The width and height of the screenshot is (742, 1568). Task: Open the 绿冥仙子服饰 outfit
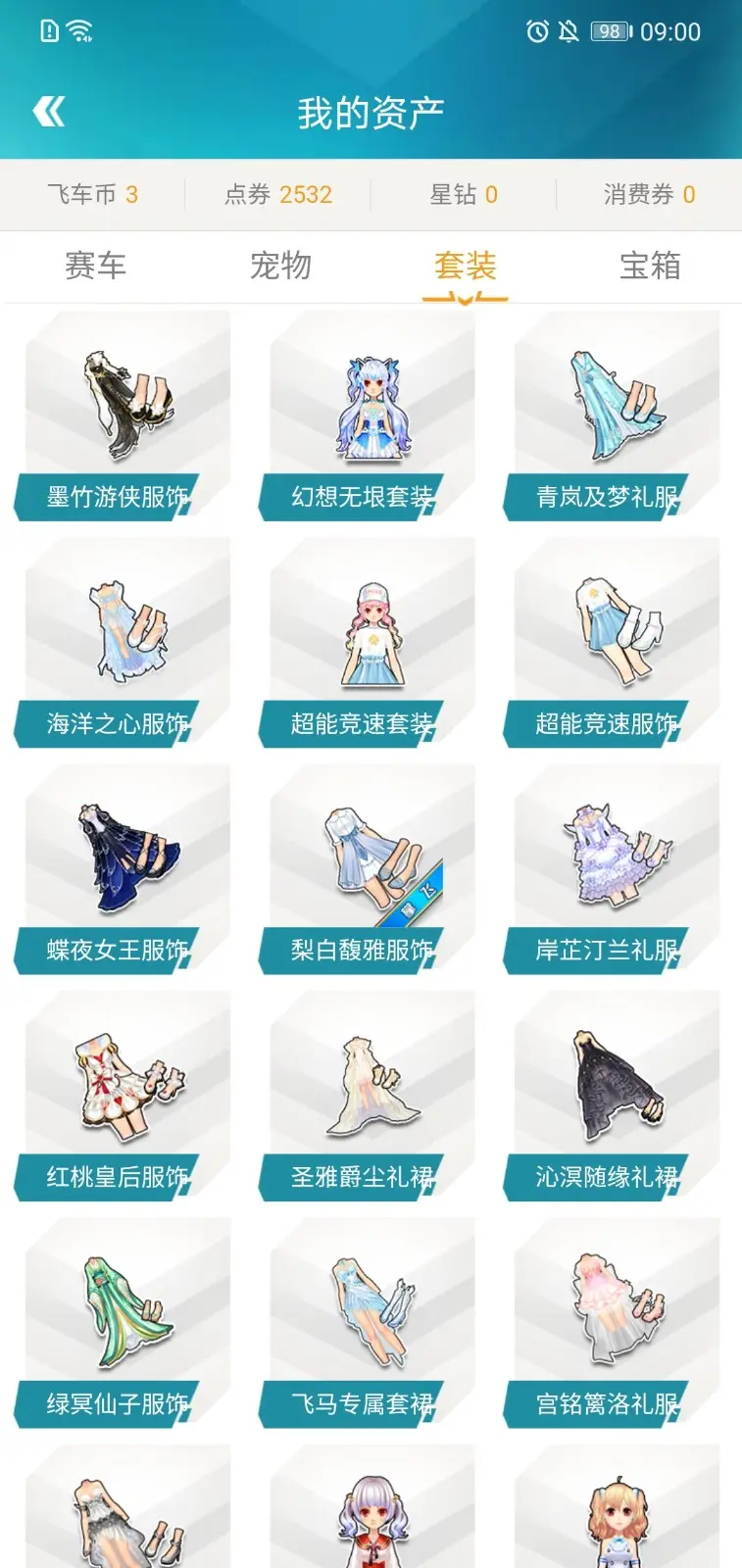[122, 1323]
